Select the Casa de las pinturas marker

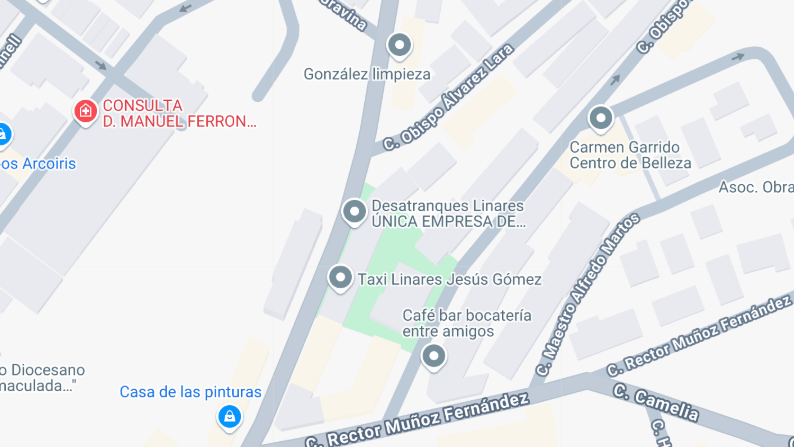[x=230, y=415]
